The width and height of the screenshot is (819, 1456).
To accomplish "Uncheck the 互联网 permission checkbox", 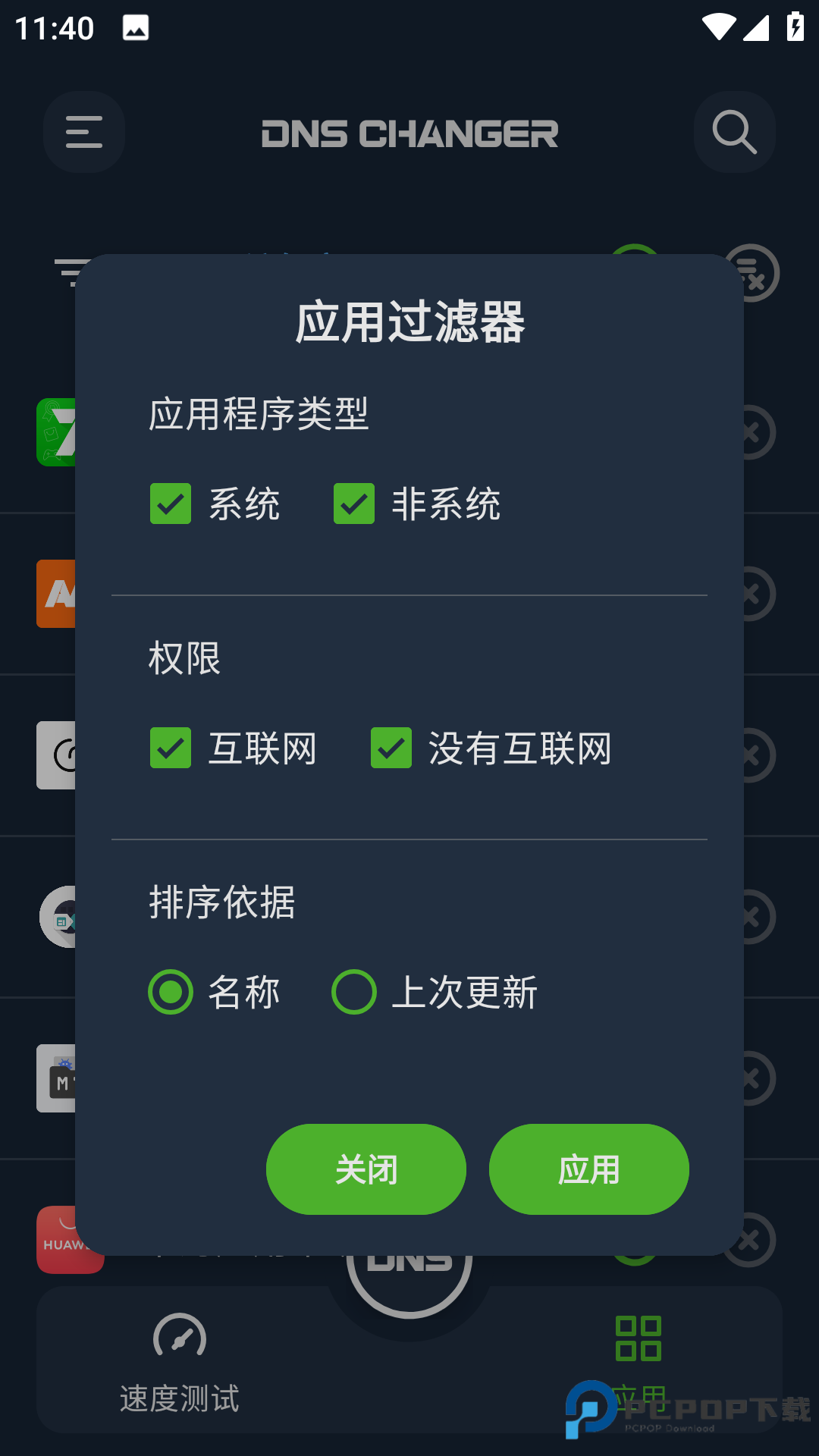I will pos(171,749).
